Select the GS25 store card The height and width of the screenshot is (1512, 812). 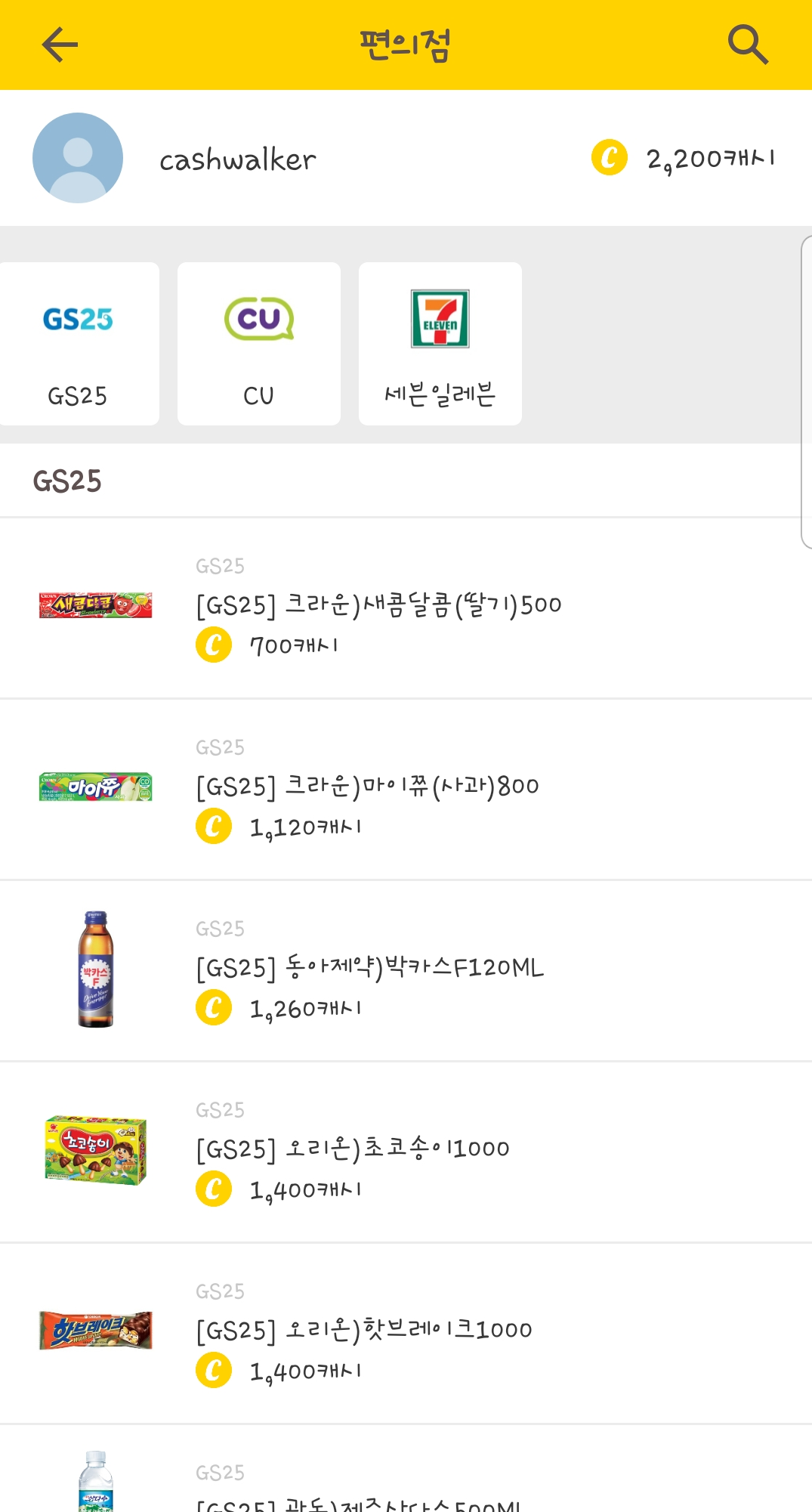tap(79, 344)
